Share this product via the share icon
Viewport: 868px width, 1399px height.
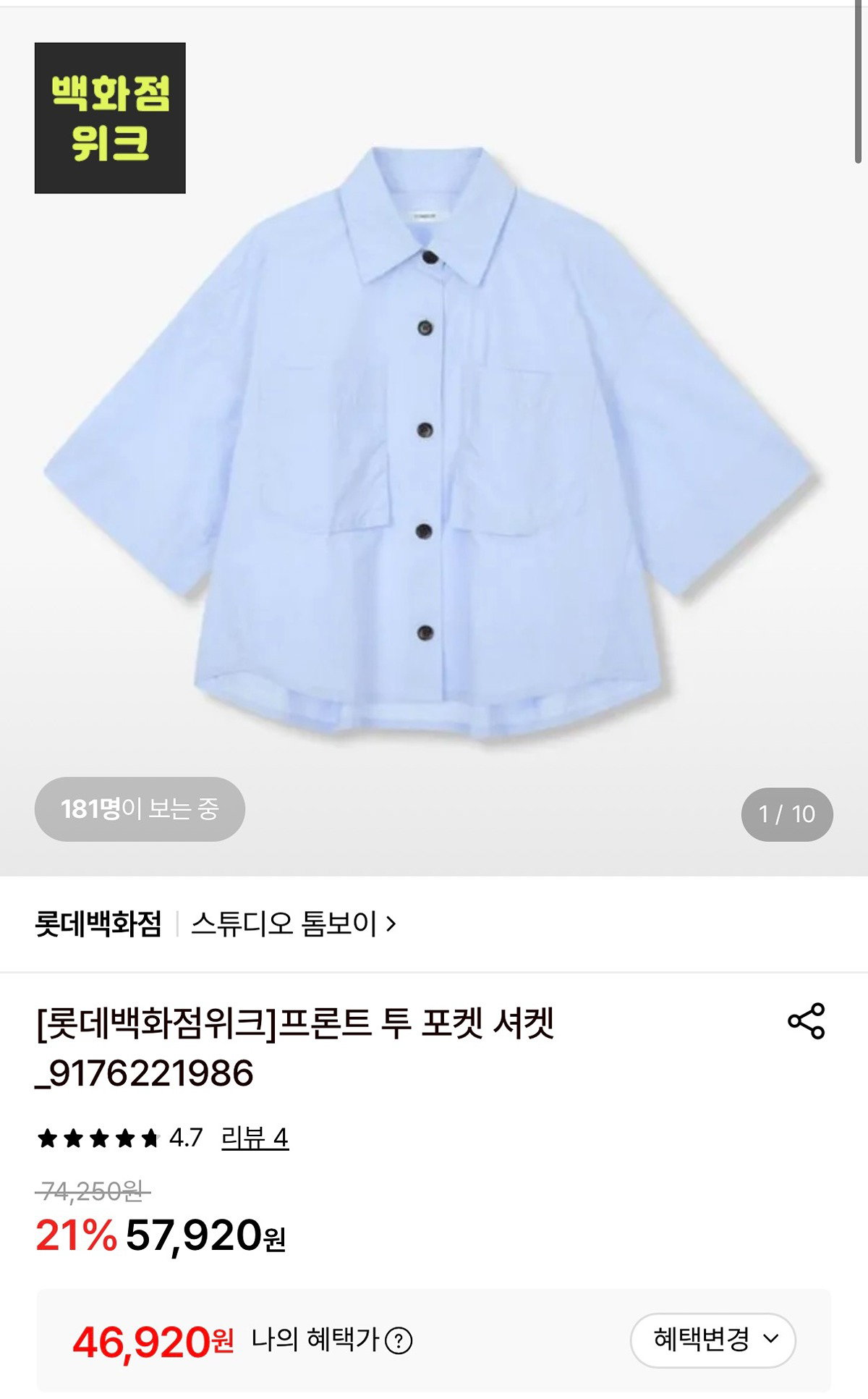[x=806, y=1021]
